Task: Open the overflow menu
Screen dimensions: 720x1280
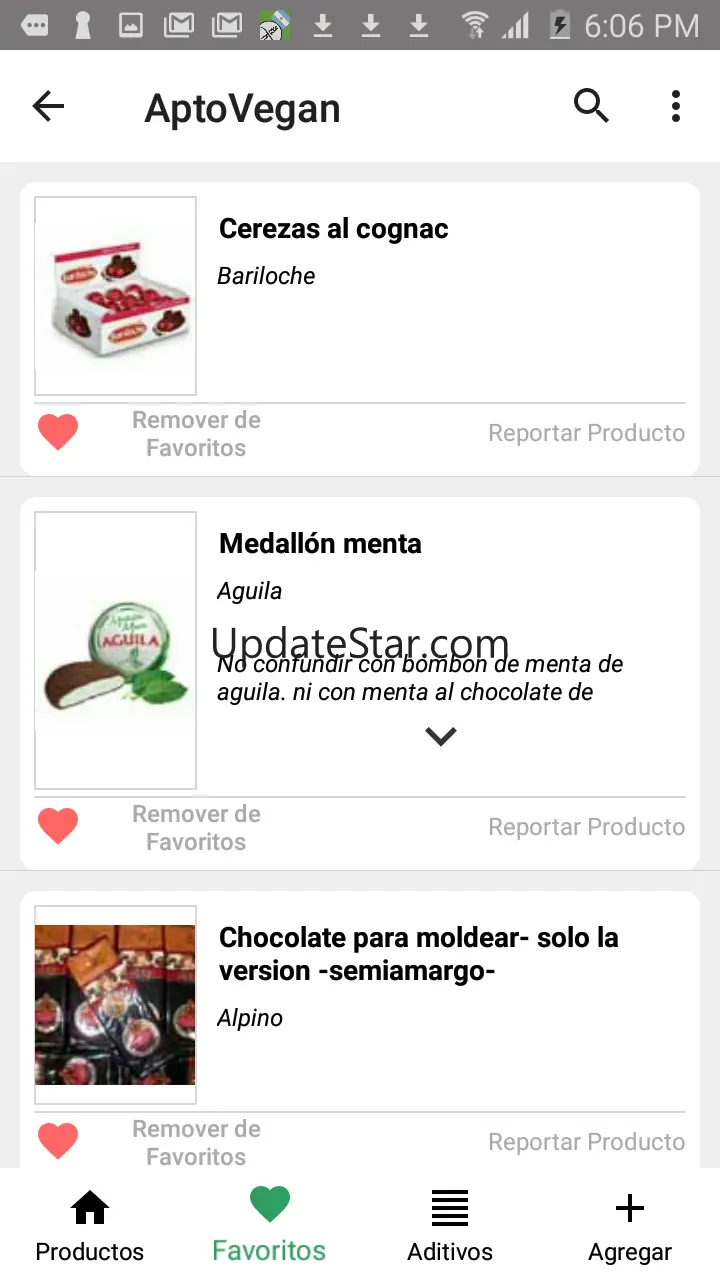Action: point(676,106)
